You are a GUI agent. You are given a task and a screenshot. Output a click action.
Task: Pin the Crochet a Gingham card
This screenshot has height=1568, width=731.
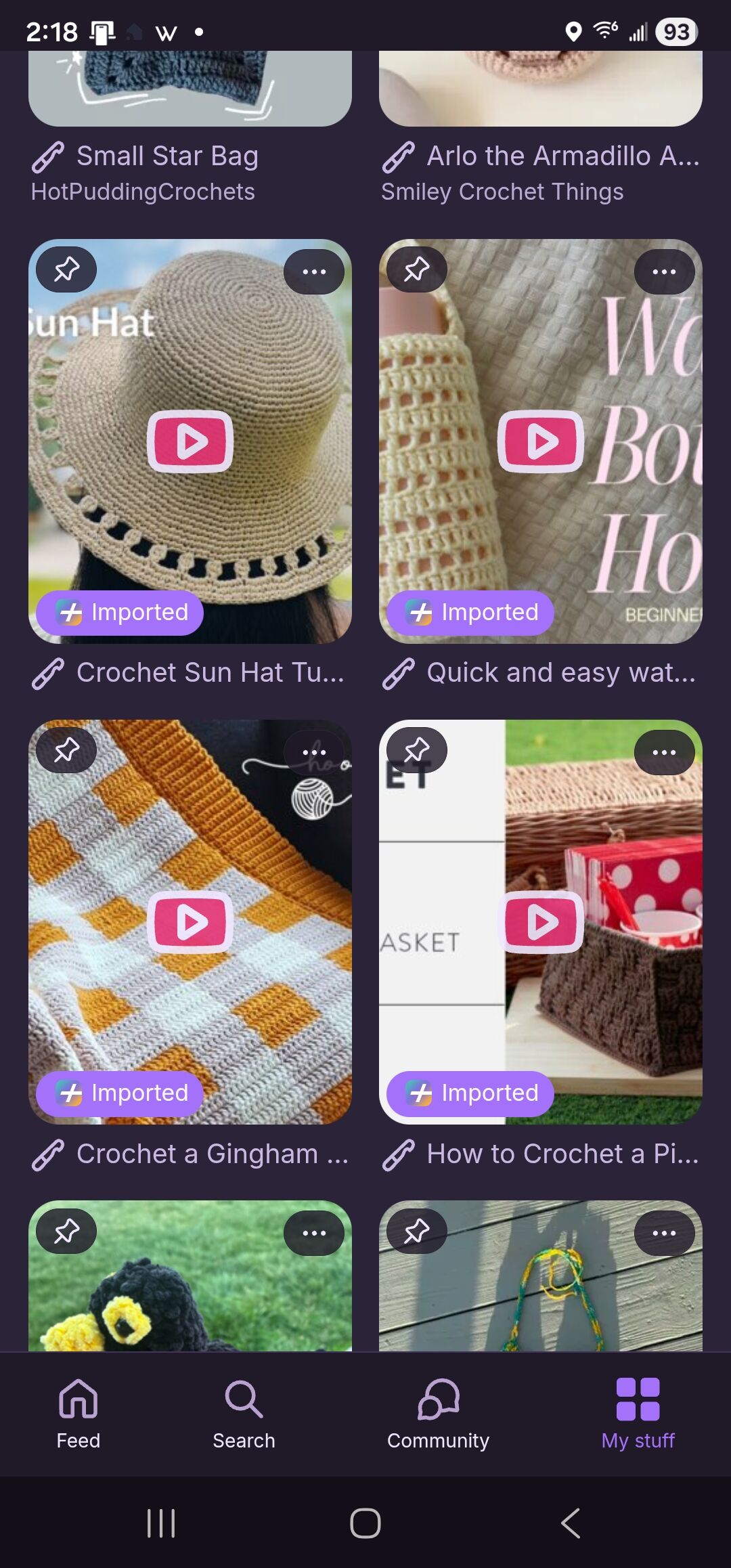point(66,751)
